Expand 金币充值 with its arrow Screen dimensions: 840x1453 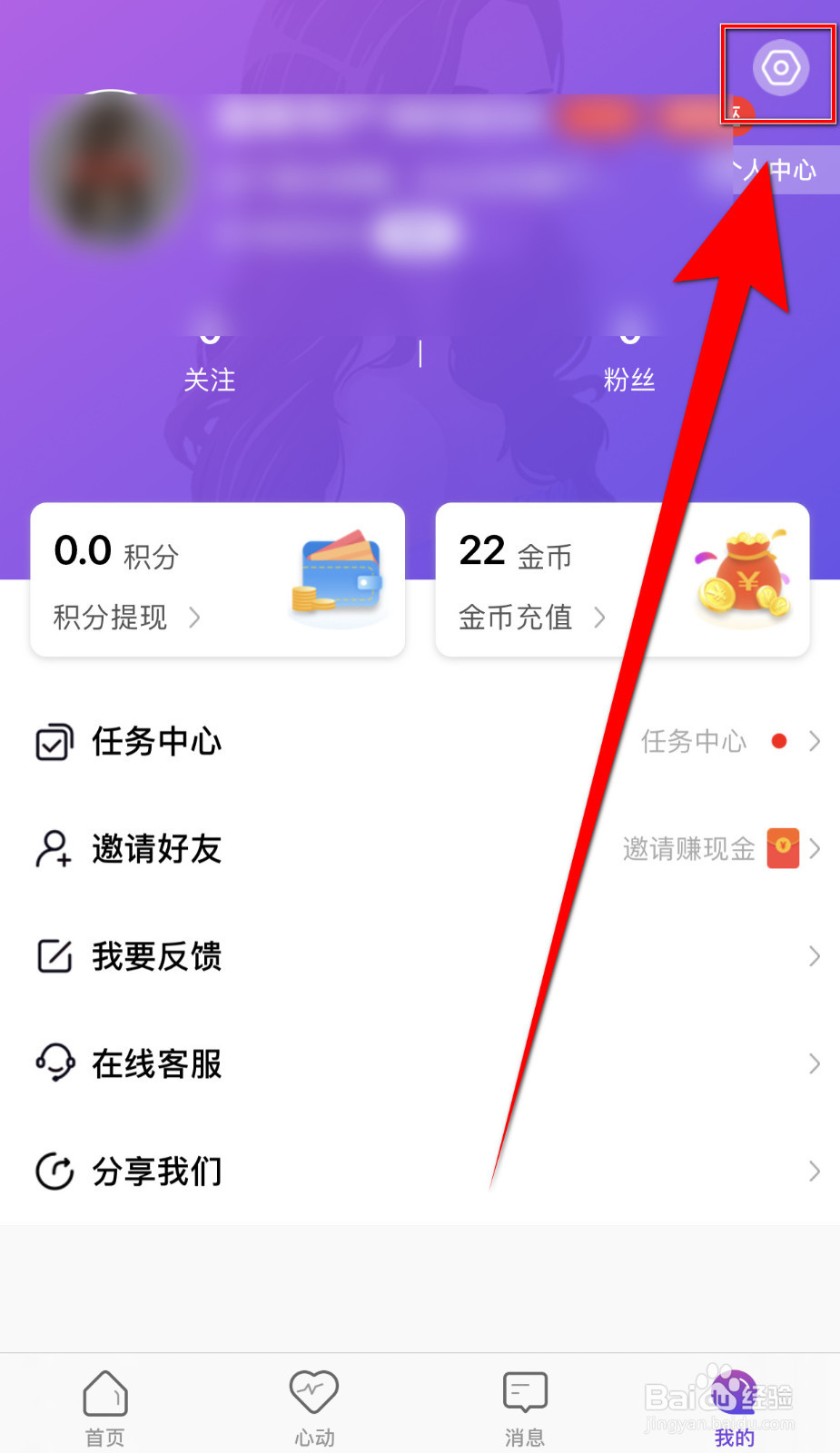click(600, 618)
